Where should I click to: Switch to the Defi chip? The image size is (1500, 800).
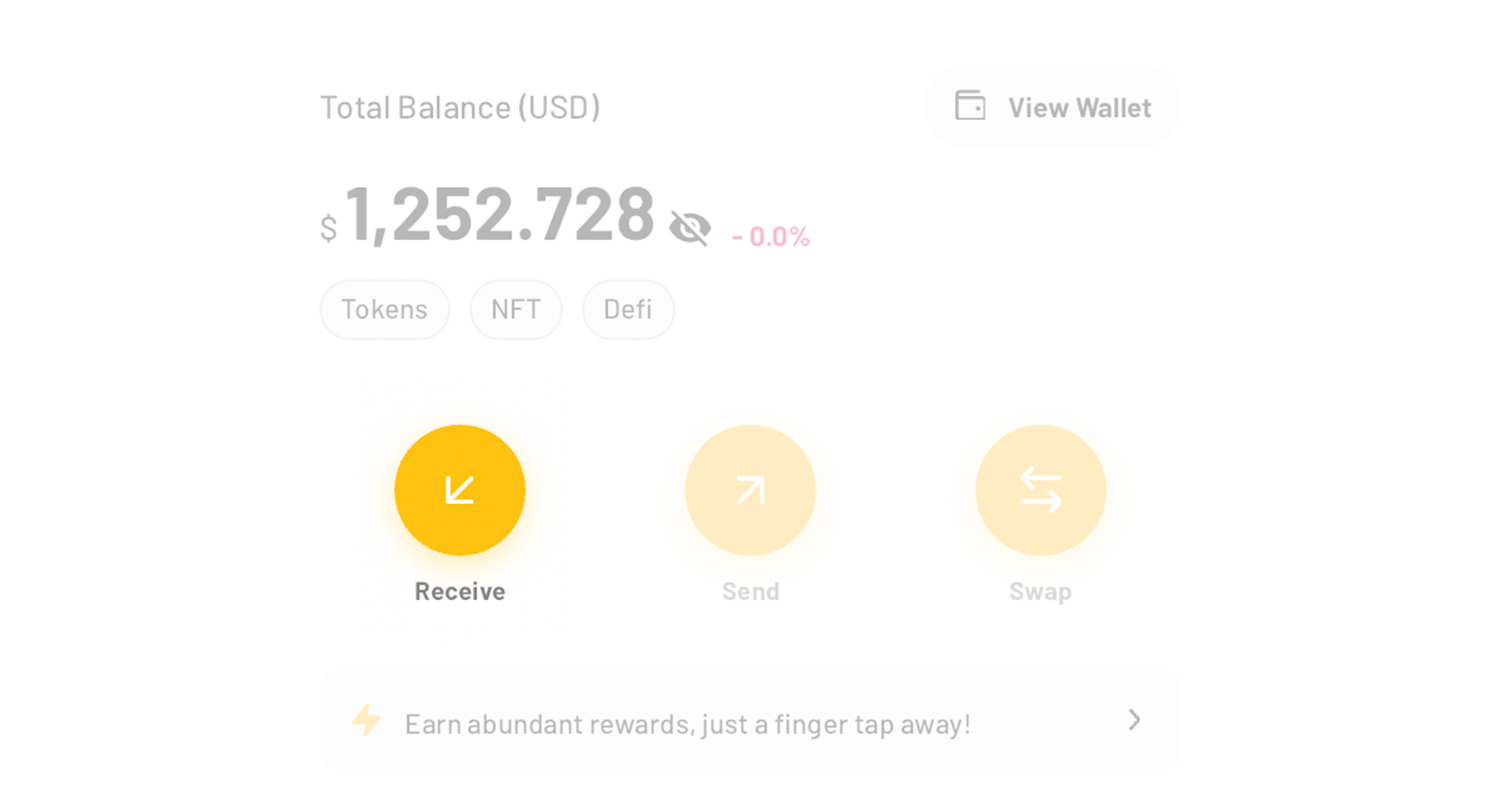628,309
